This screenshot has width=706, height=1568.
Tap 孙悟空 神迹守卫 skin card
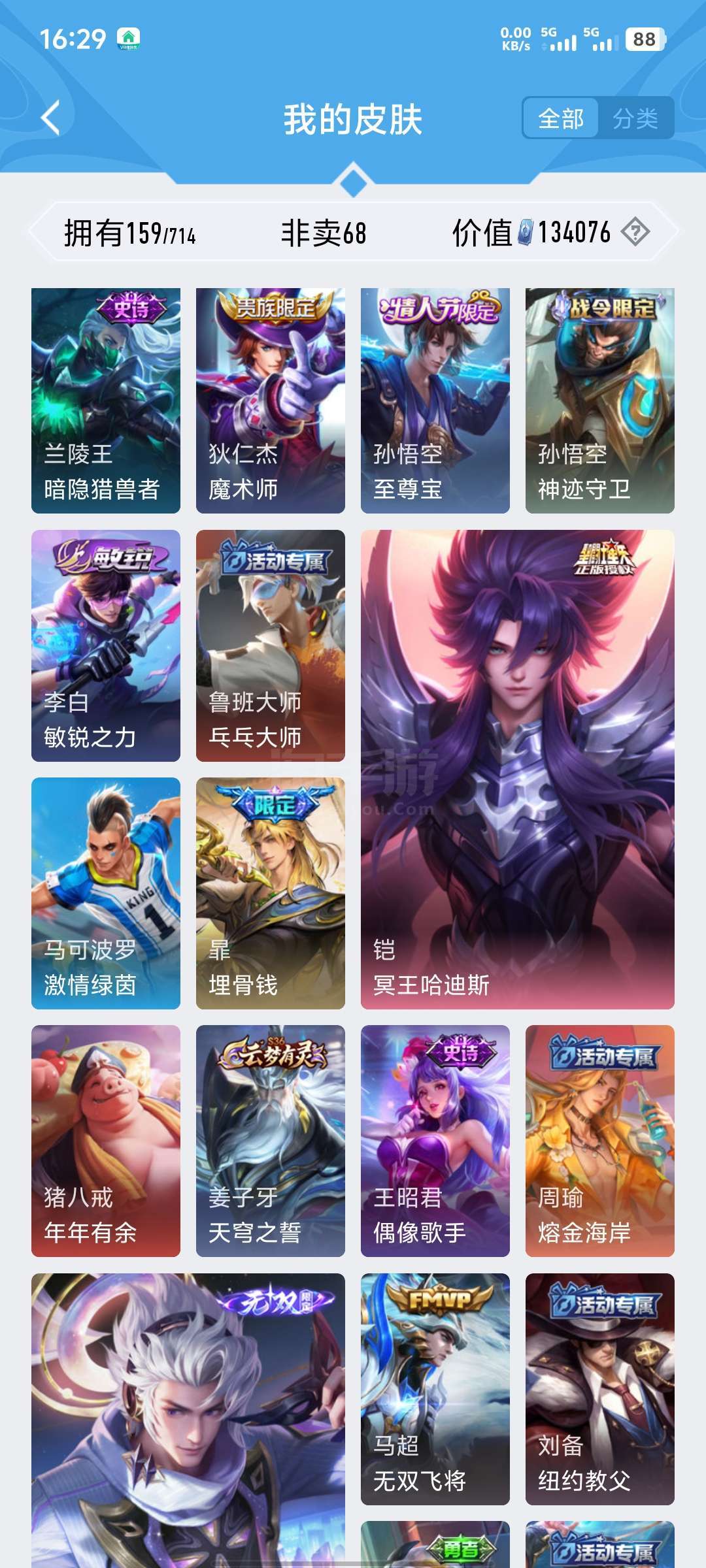click(600, 400)
